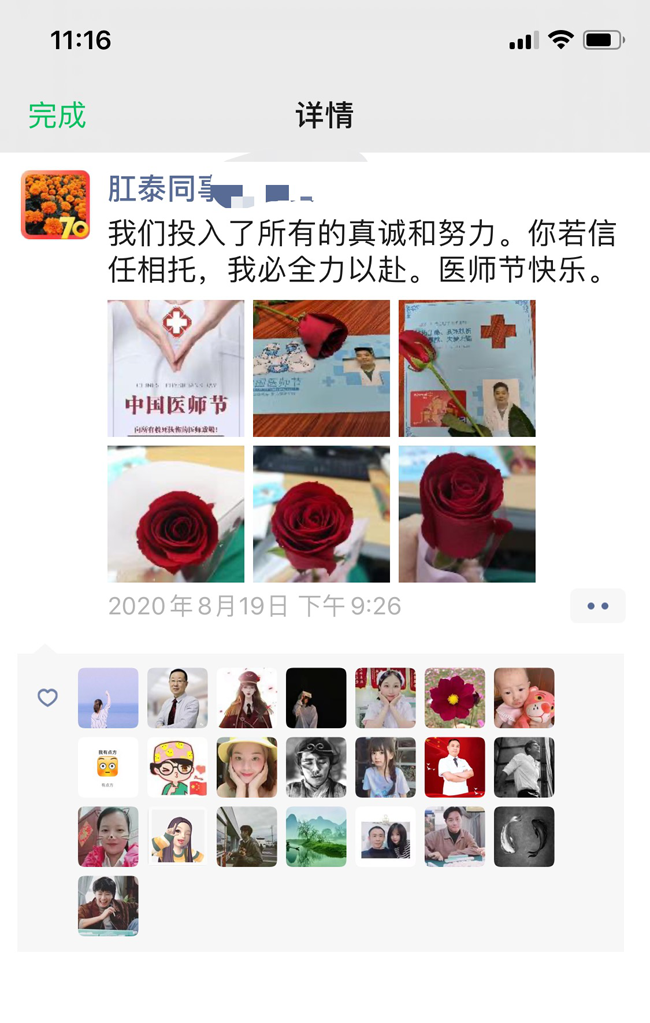View the middle rose photo in second row

click(x=321, y=514)
